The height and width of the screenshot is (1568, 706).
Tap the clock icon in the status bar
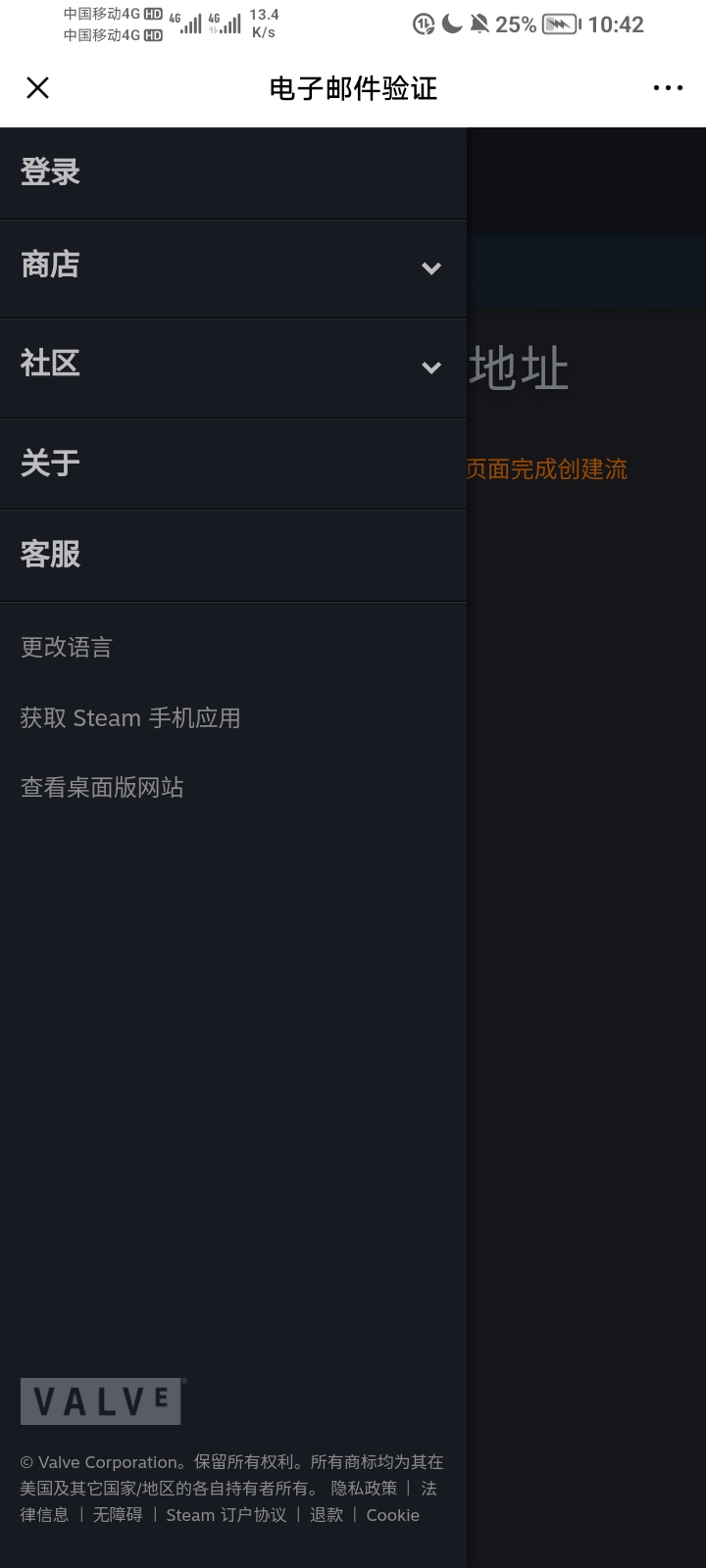[422, 24]
